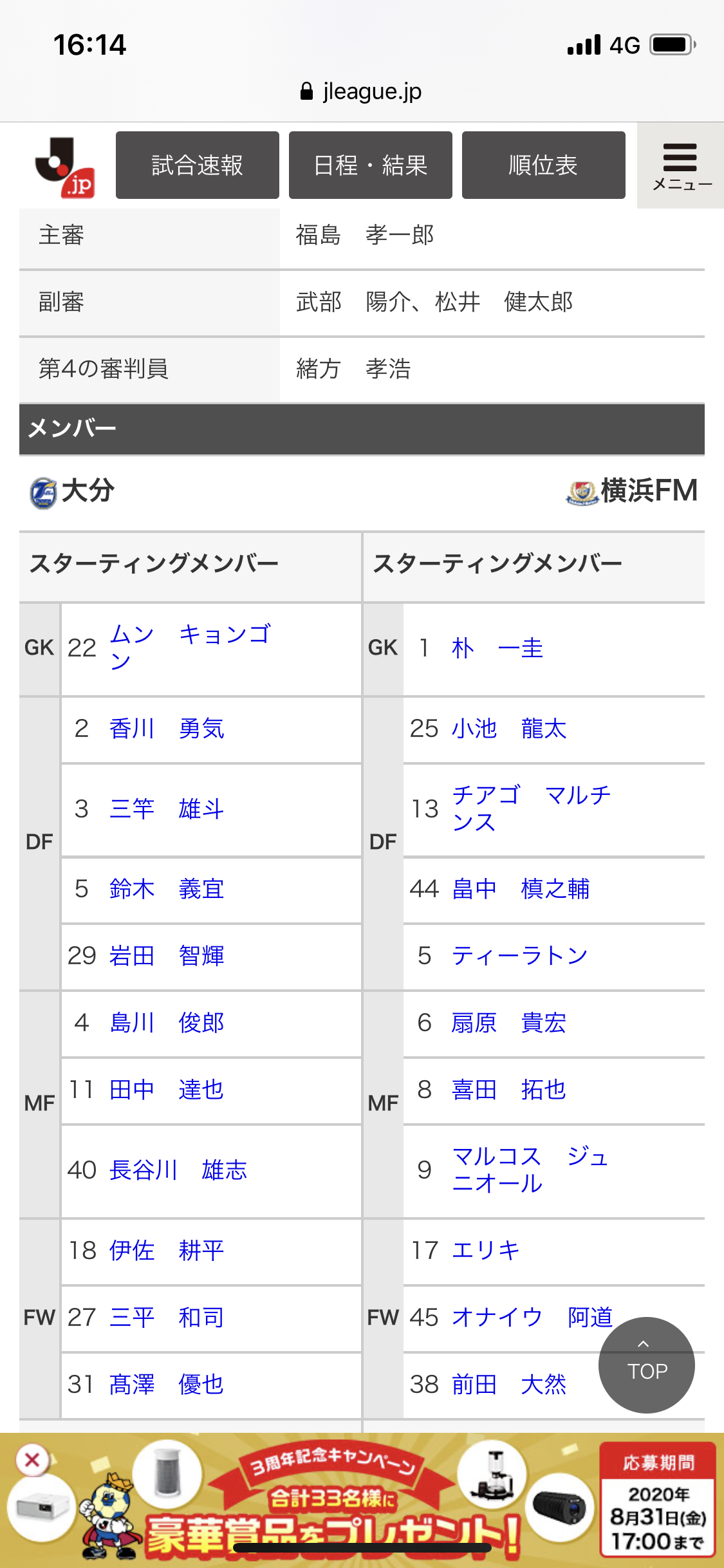Image resolution: width=724 pixels, height=1568 pixels.
Task: Open 喜田 拓也 player profile
Action: pos(509,1090)
